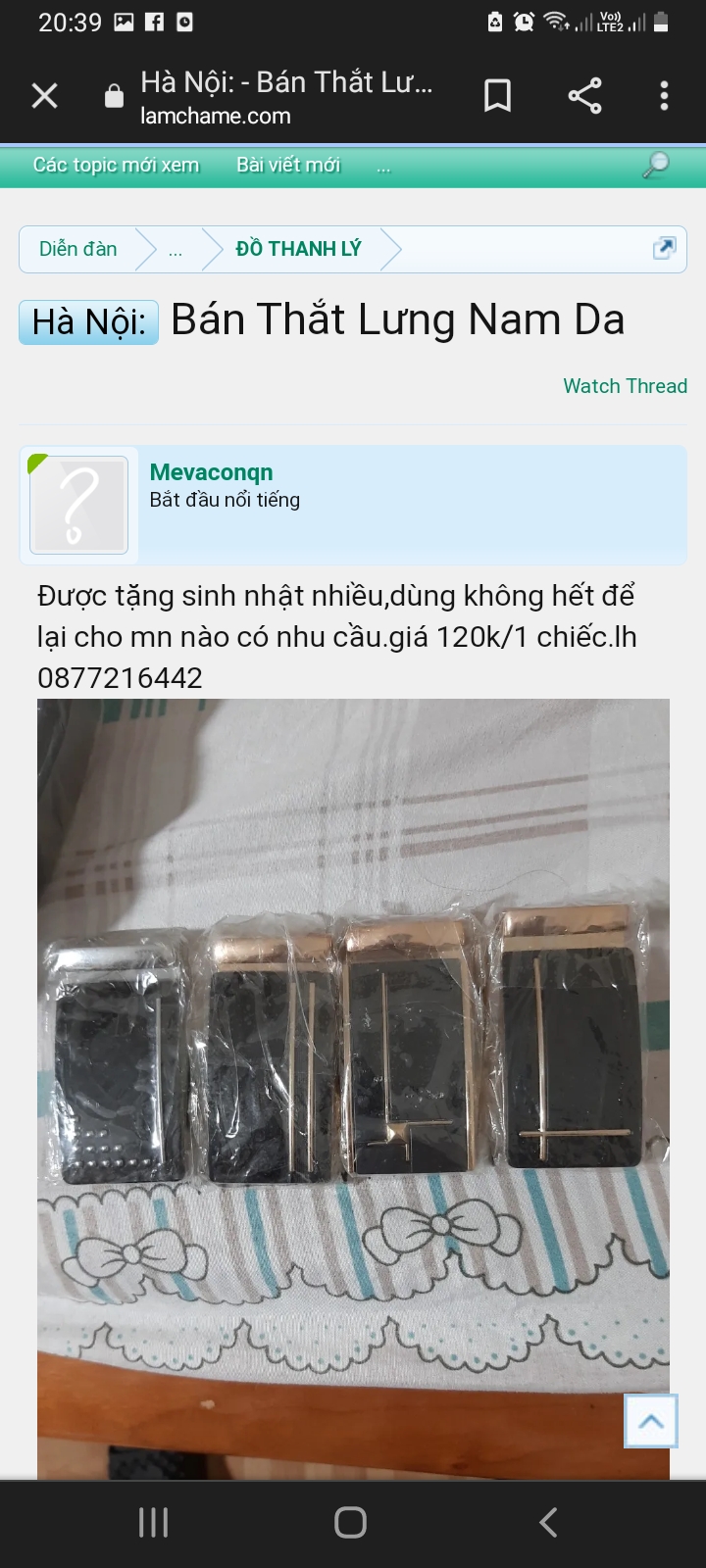Go to Diễn đàn breadcrumb
Viewport: 706px width, 1568px height.
point(78,249)
